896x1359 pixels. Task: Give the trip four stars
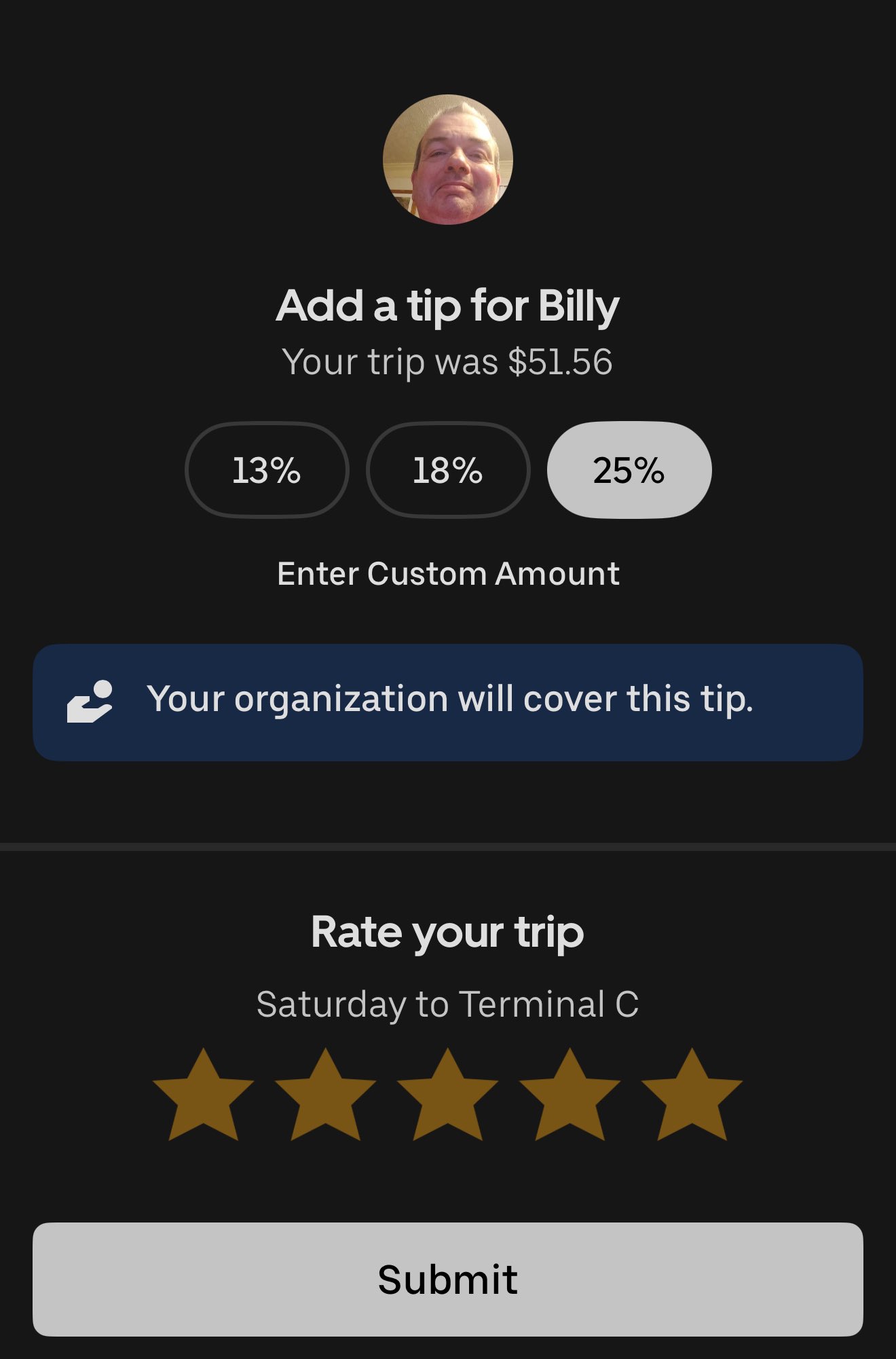point(570,1096)
